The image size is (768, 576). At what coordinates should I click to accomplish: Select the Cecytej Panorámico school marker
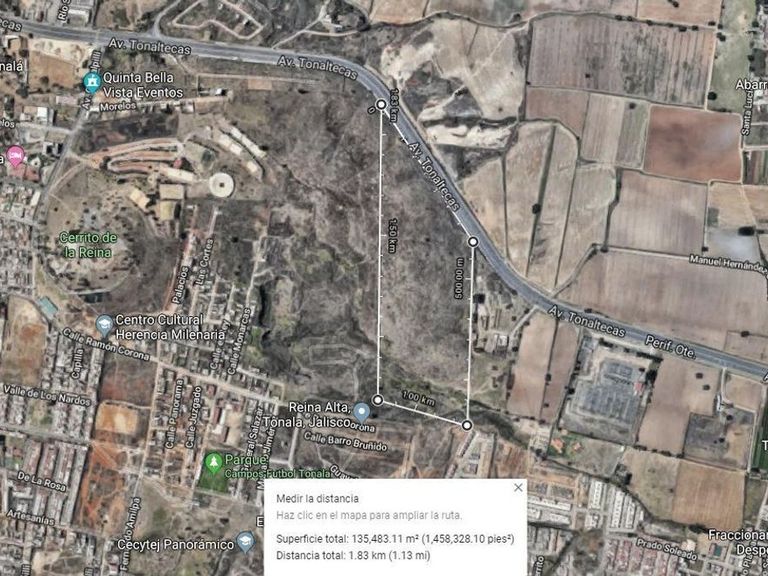pyautogui.click(x=245, y=542)
